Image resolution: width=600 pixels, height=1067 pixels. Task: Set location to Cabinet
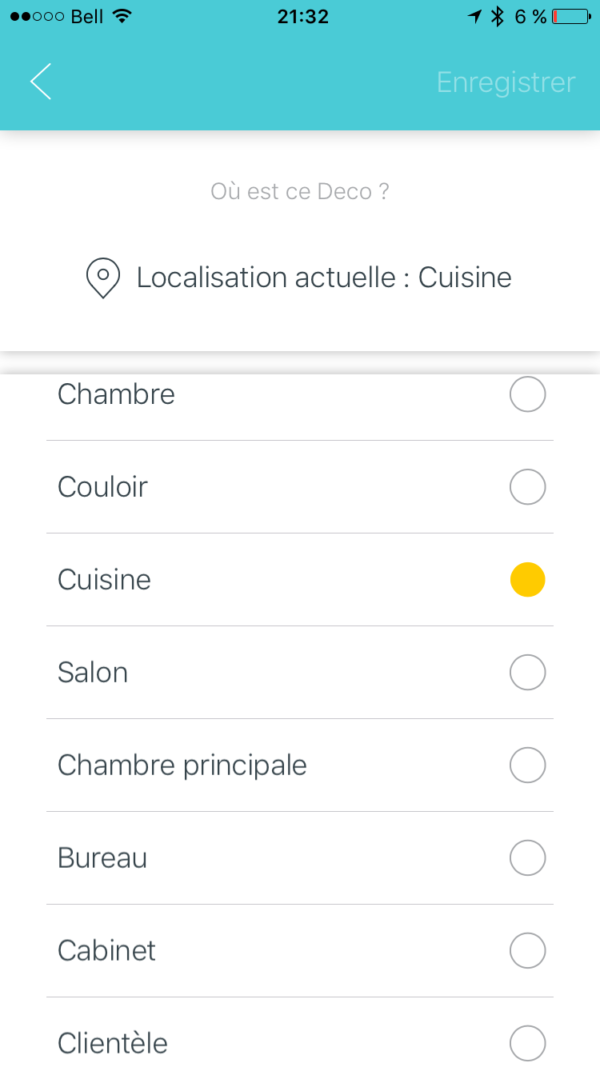point(527,950)
